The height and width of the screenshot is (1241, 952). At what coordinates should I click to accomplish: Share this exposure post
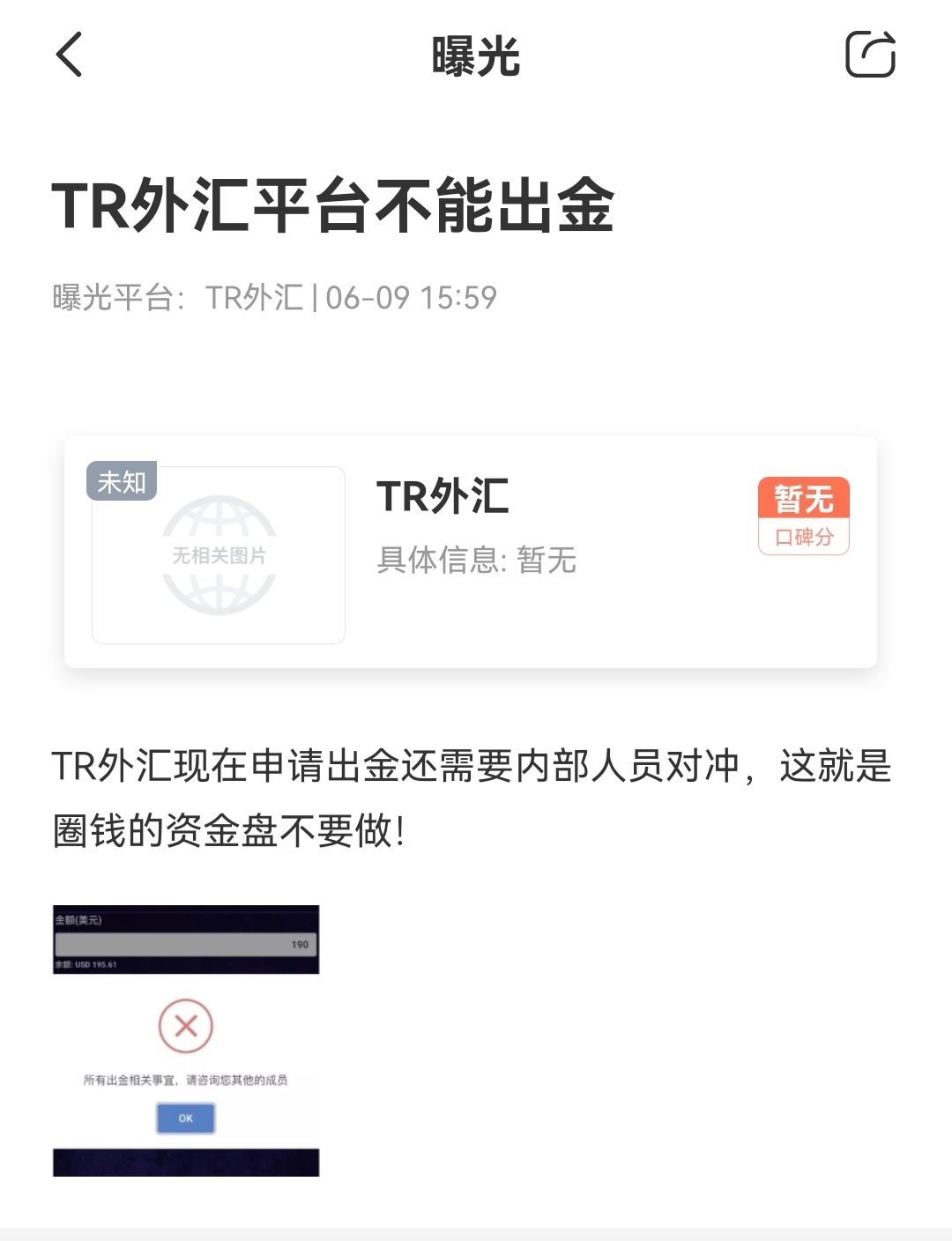(870, 55)
